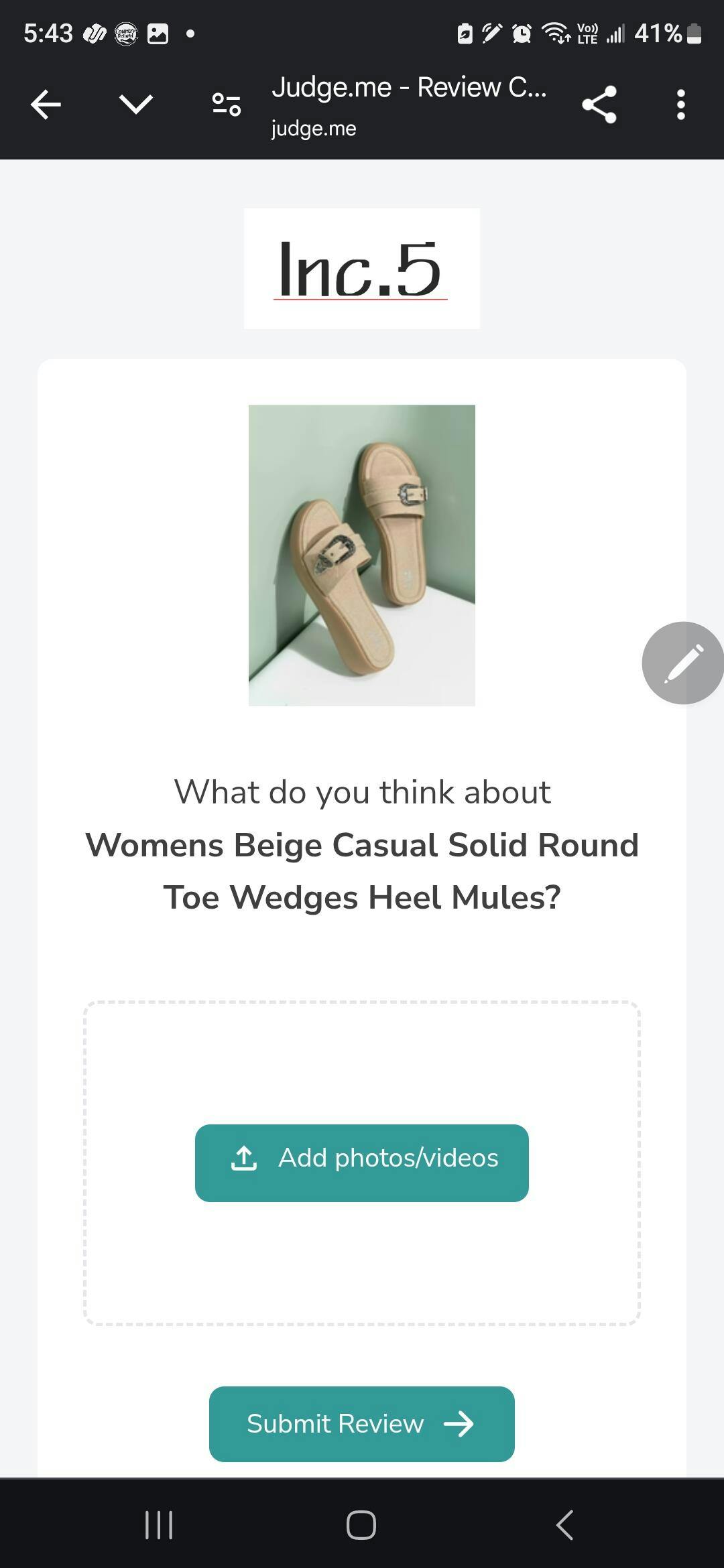Go back using the toolbar arrow

pyautogui.click(x=46, y=105)
